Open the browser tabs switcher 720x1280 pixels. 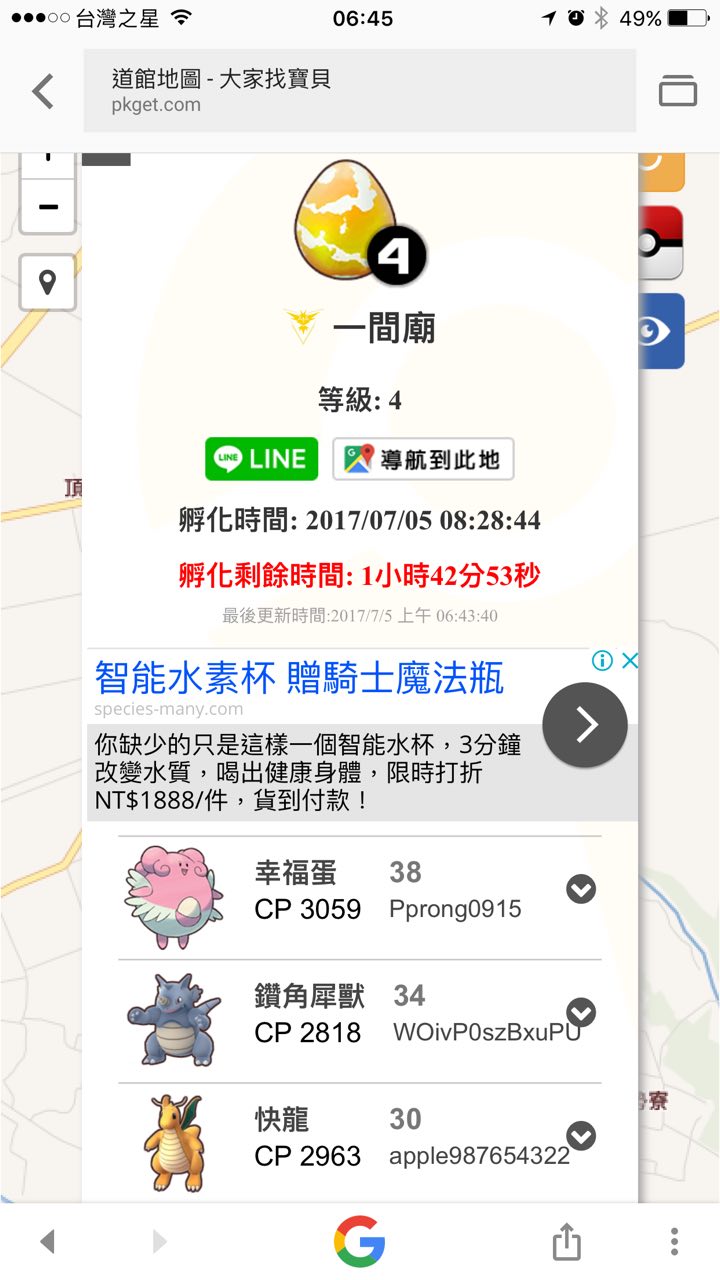(677, 91)
